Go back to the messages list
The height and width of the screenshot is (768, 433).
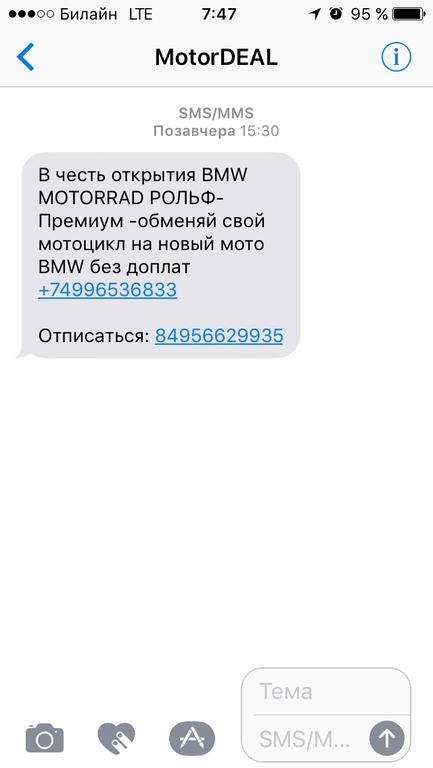25,57
